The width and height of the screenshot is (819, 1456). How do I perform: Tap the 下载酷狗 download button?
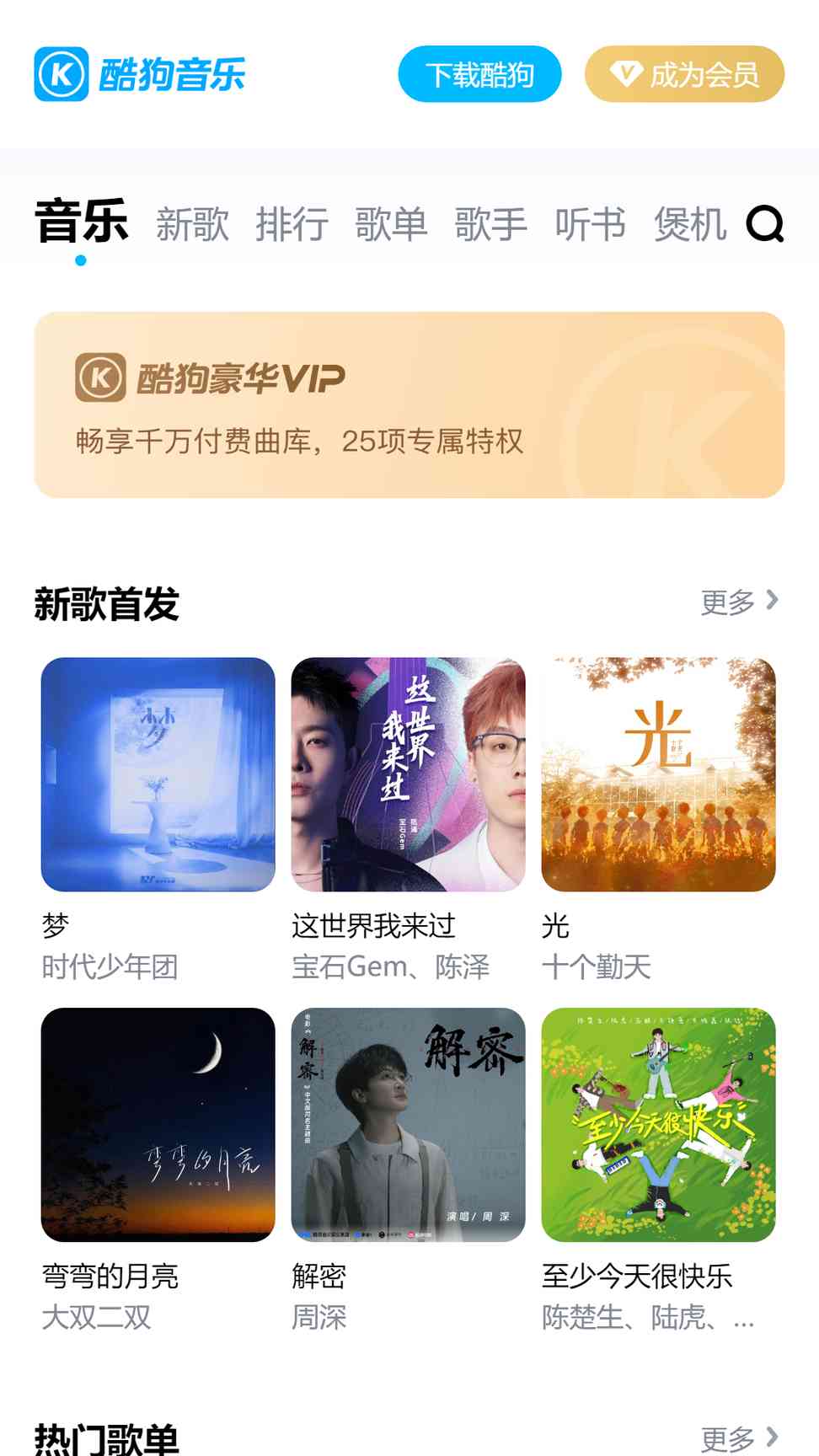coord(479,74)
